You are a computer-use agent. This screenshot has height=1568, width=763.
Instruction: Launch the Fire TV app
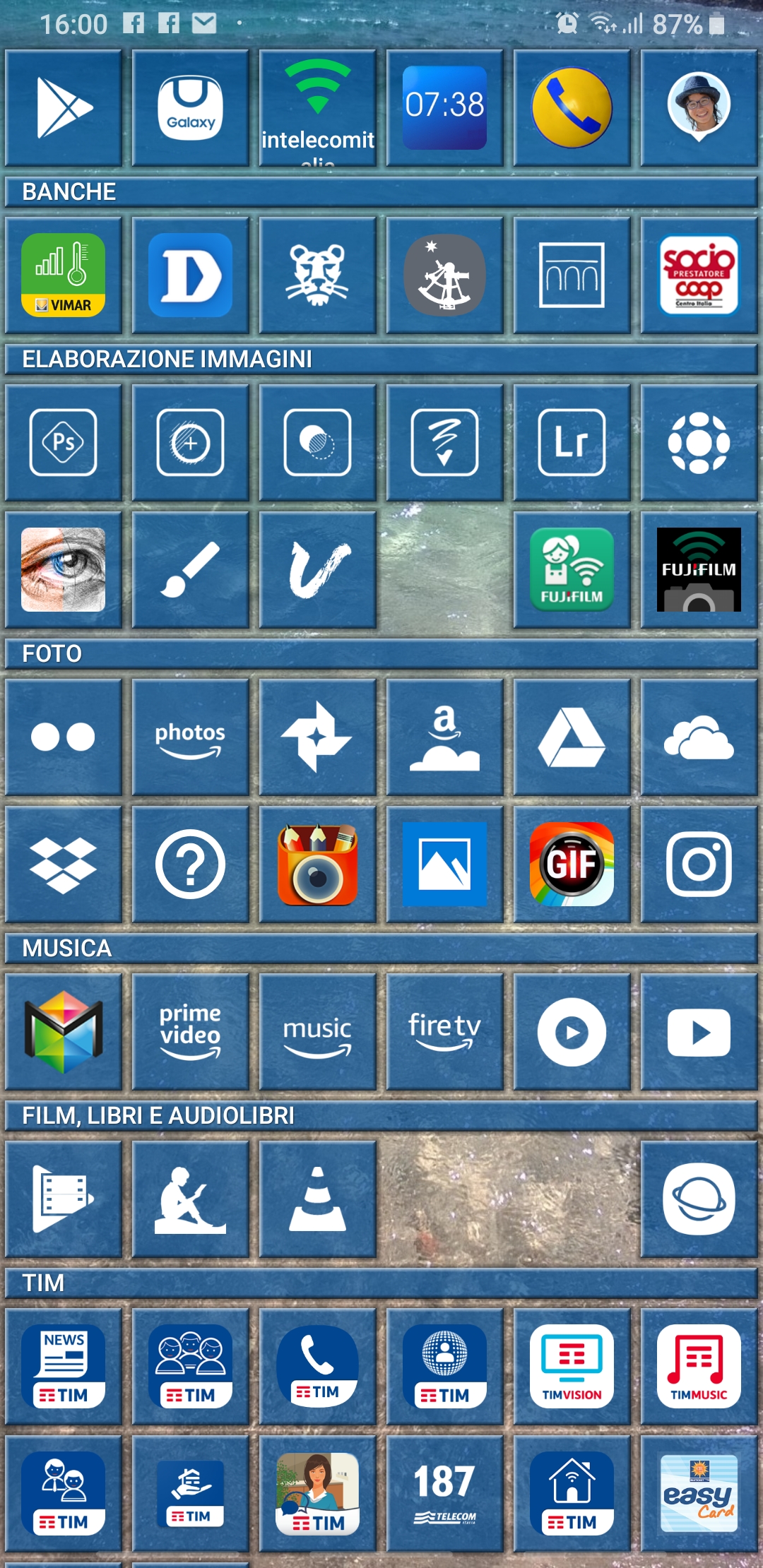(x=445, y=1031)
